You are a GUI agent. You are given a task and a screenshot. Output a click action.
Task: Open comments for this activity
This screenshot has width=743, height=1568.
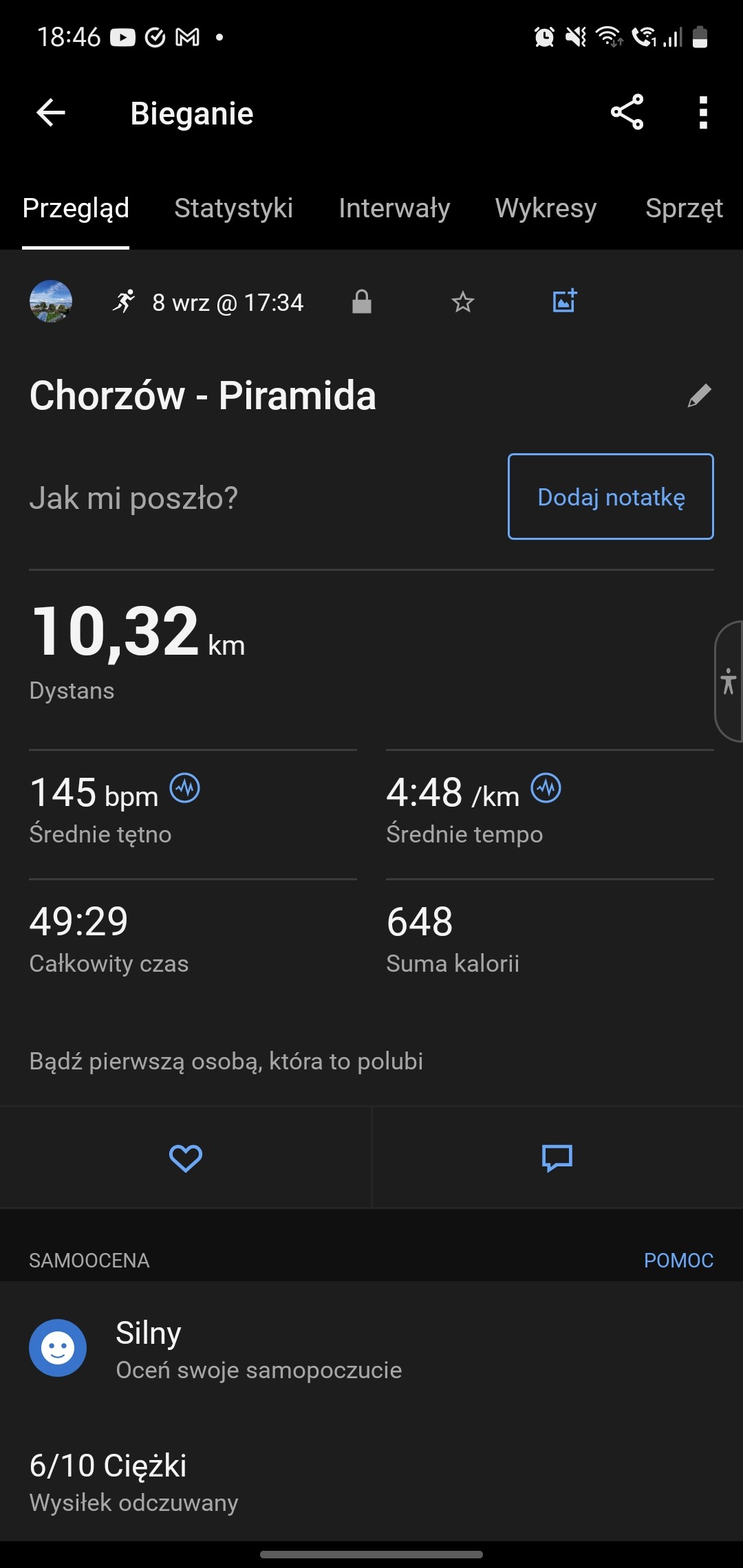[557, 1158]
